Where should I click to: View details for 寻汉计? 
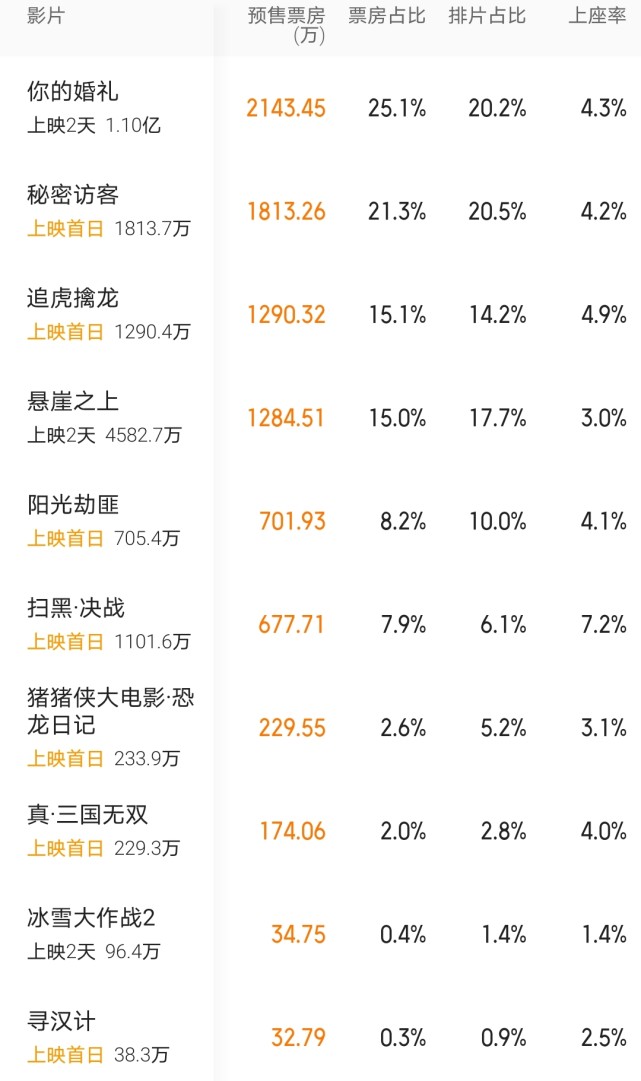[x=320, y=1034]
